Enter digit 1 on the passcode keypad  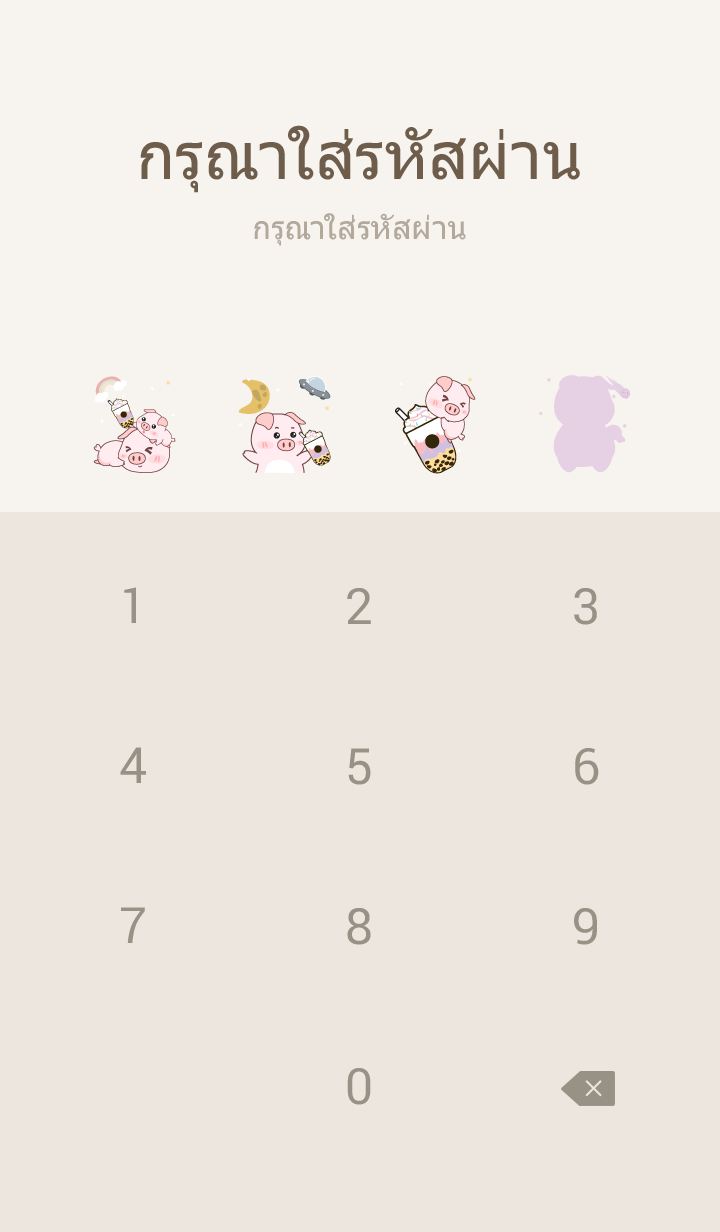click(132, 607)
